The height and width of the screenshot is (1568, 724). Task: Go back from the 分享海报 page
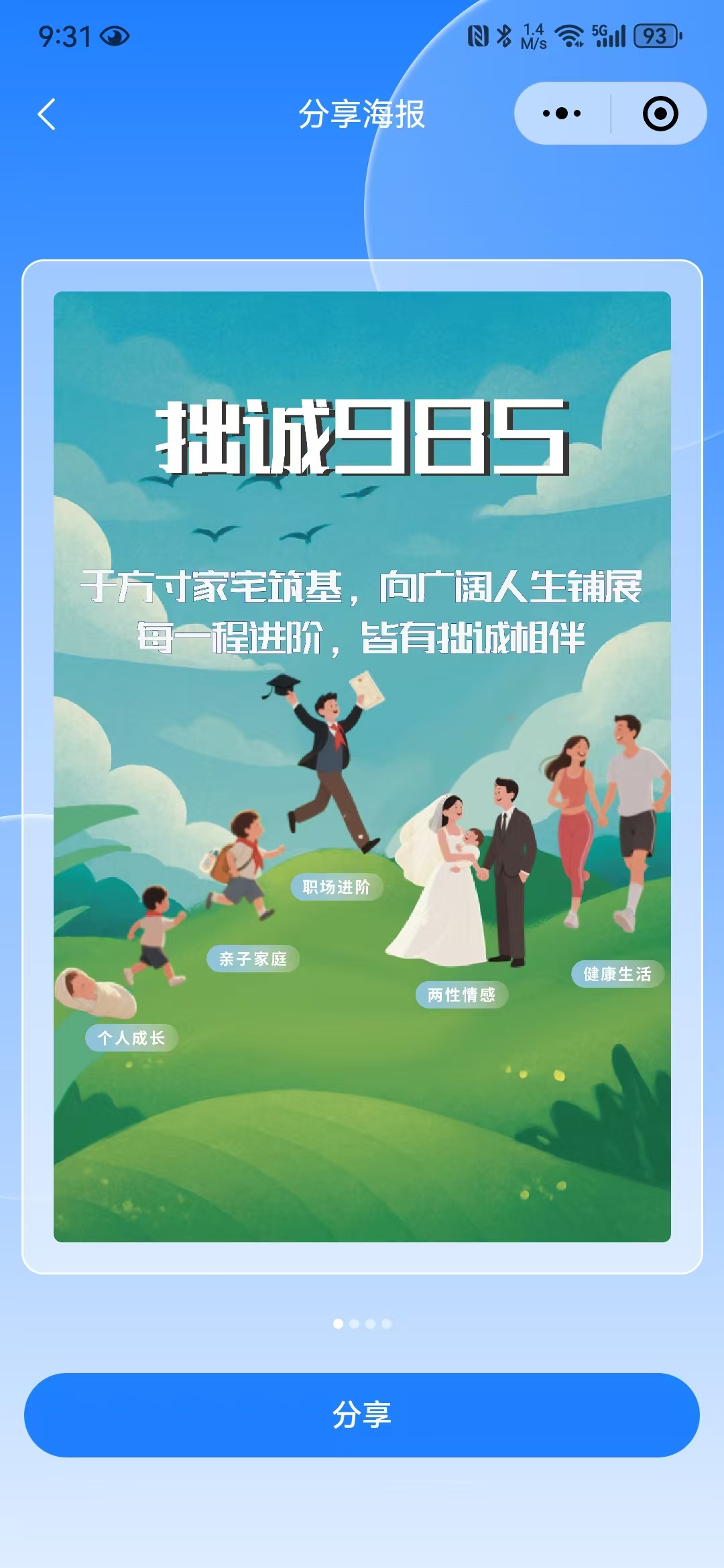(x=46, y=114)
